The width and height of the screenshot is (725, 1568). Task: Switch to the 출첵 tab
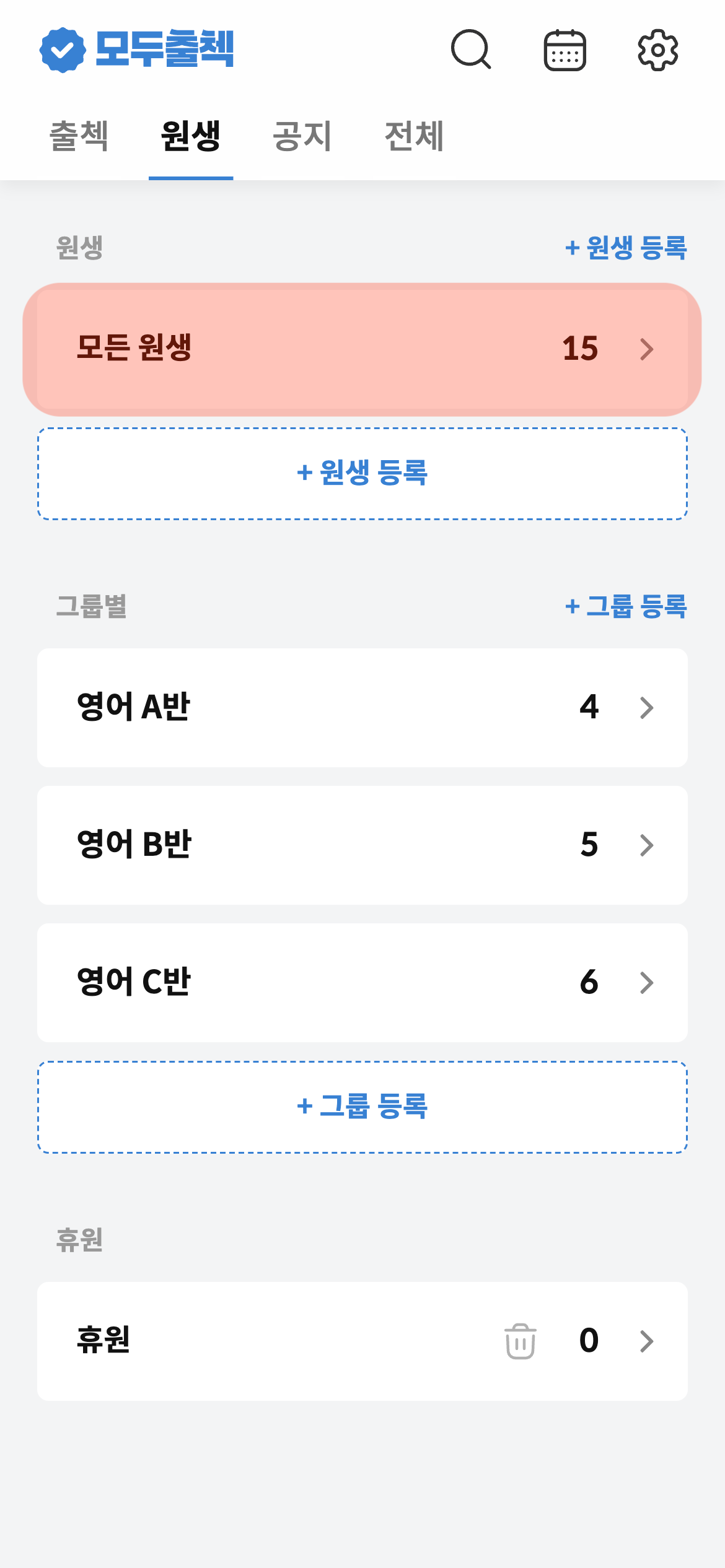(79, 136)
